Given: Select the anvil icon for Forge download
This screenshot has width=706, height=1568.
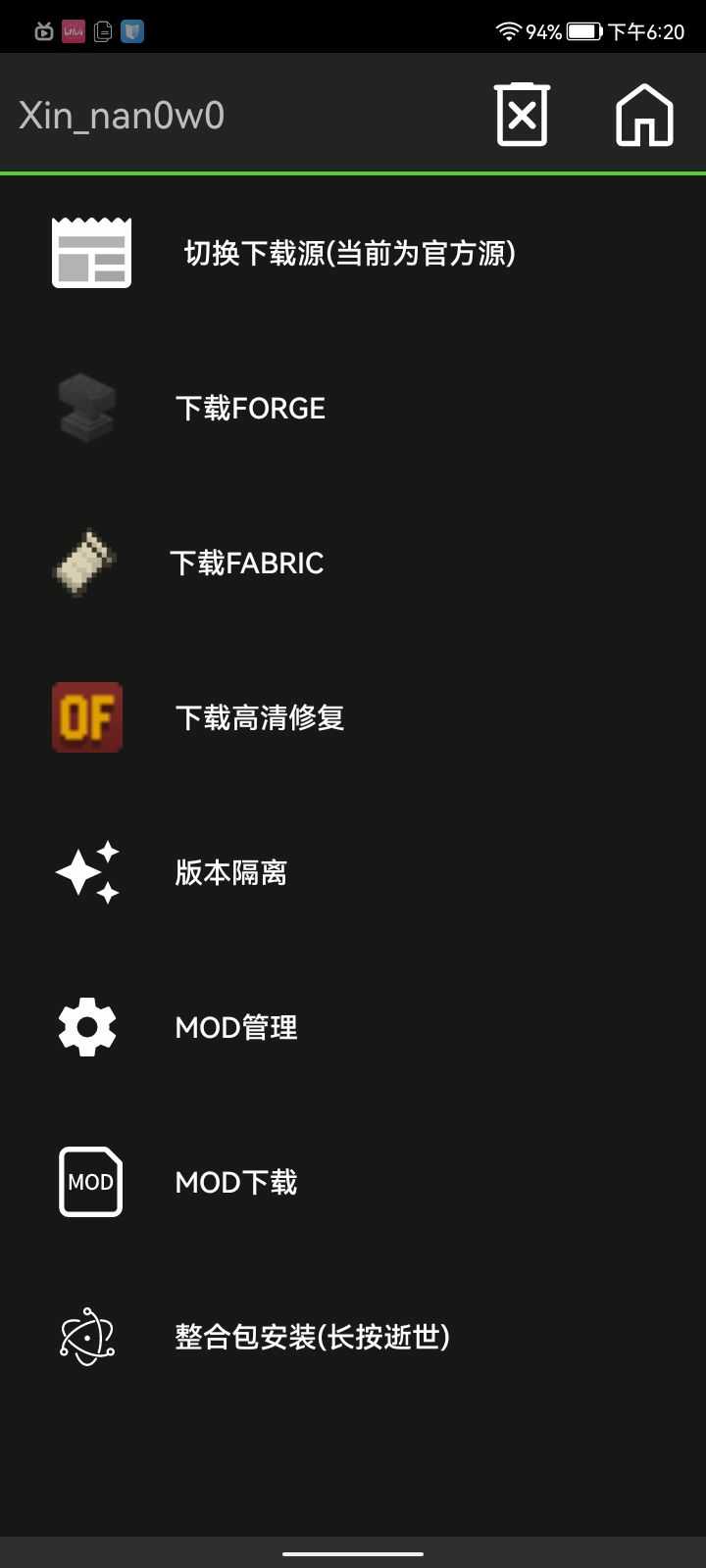Looking at the screenshot, I should coord(85,408).
